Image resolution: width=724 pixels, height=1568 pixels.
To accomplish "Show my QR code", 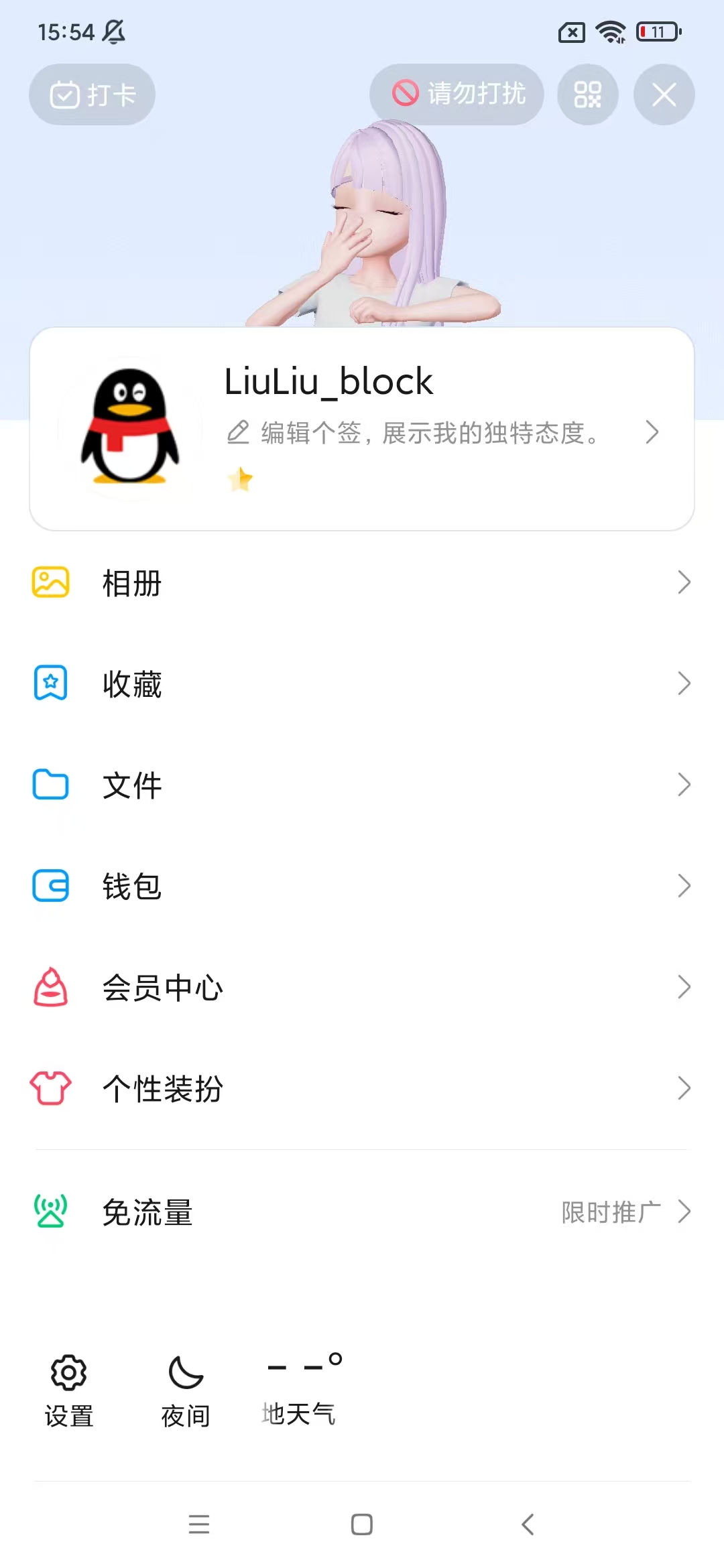I will pyautogui.click(x=587, y=94).
